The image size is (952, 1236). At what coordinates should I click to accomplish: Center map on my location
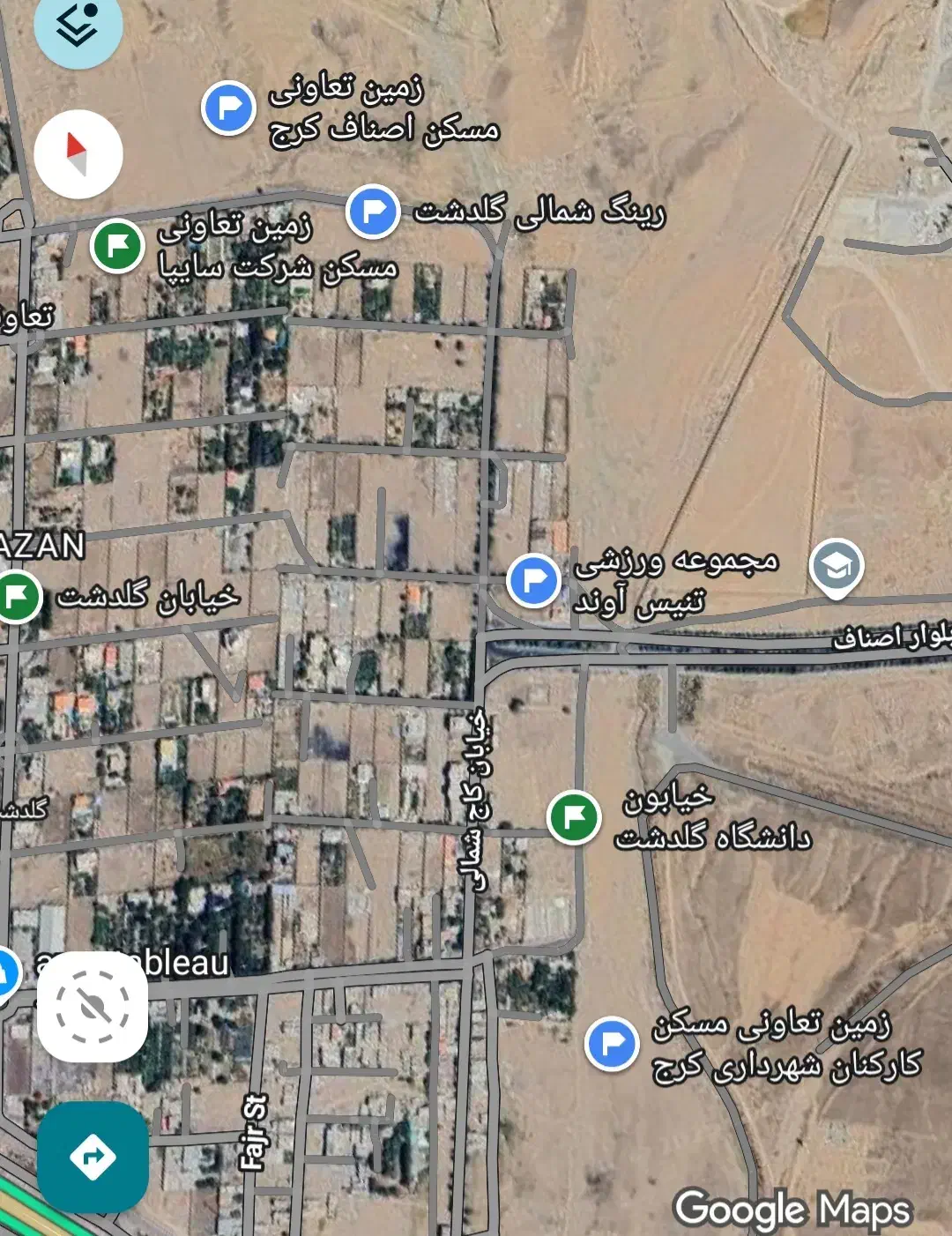(x=93, y=1006)
